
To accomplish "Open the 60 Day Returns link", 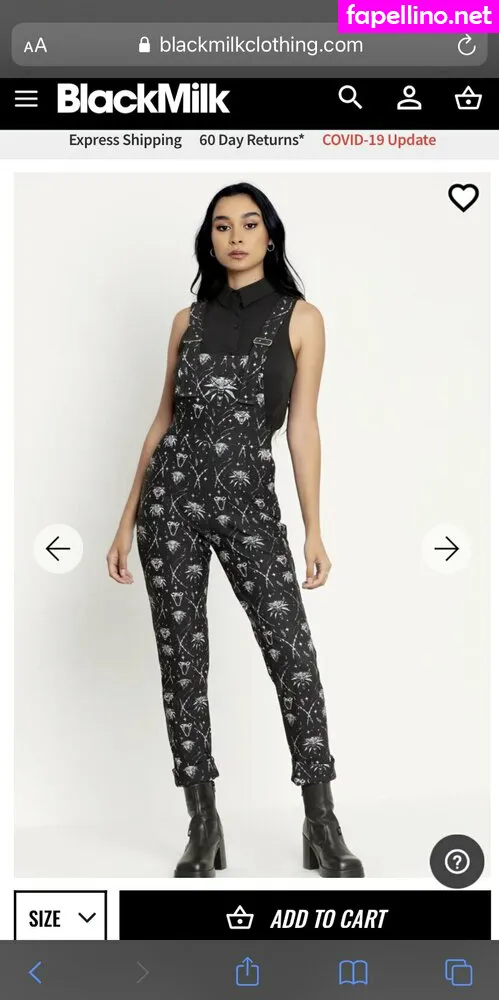I will tap(252, 140).
